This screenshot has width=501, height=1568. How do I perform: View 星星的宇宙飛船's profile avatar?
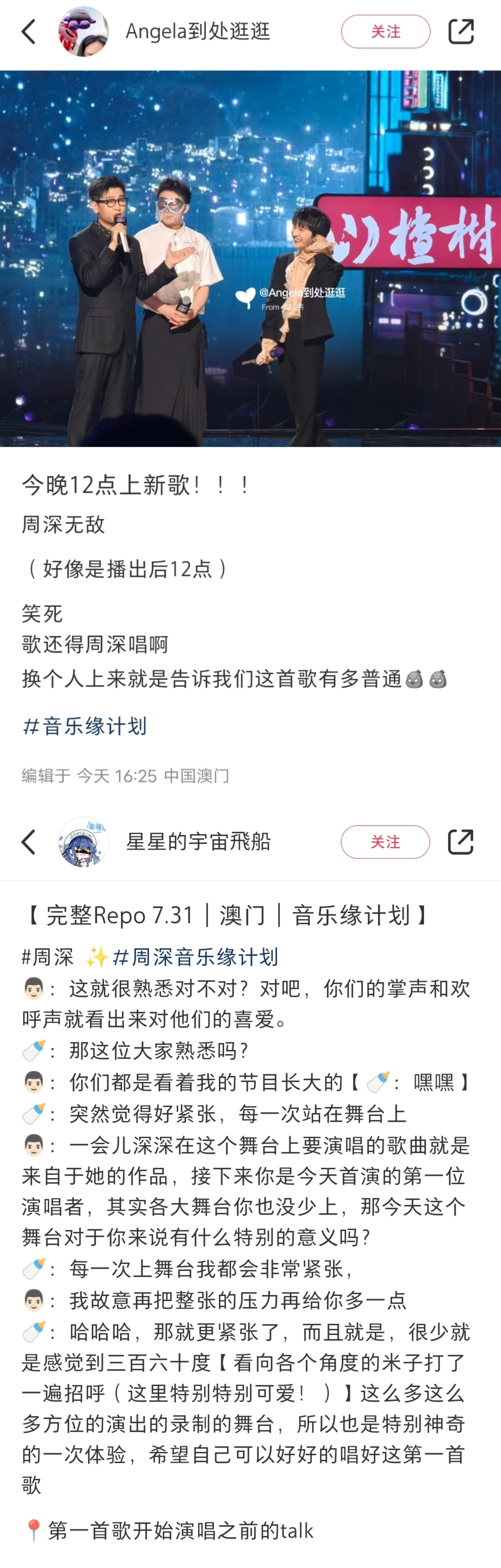pyautogui.click(x=83, y=842)
